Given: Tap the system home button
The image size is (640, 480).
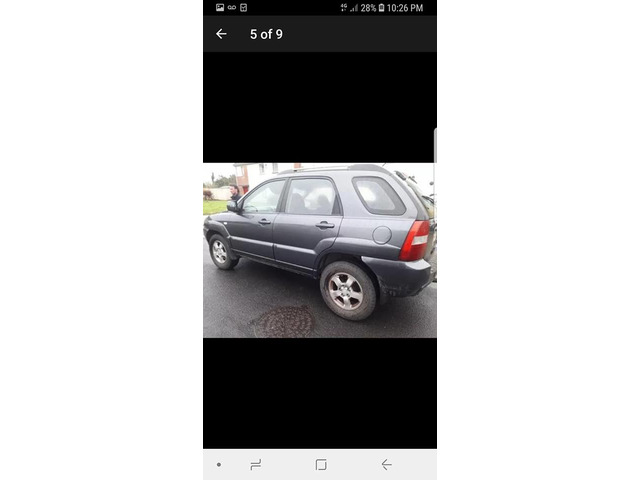Looking at the screenshot, I should pyautogui.click(x=321, y=464).
